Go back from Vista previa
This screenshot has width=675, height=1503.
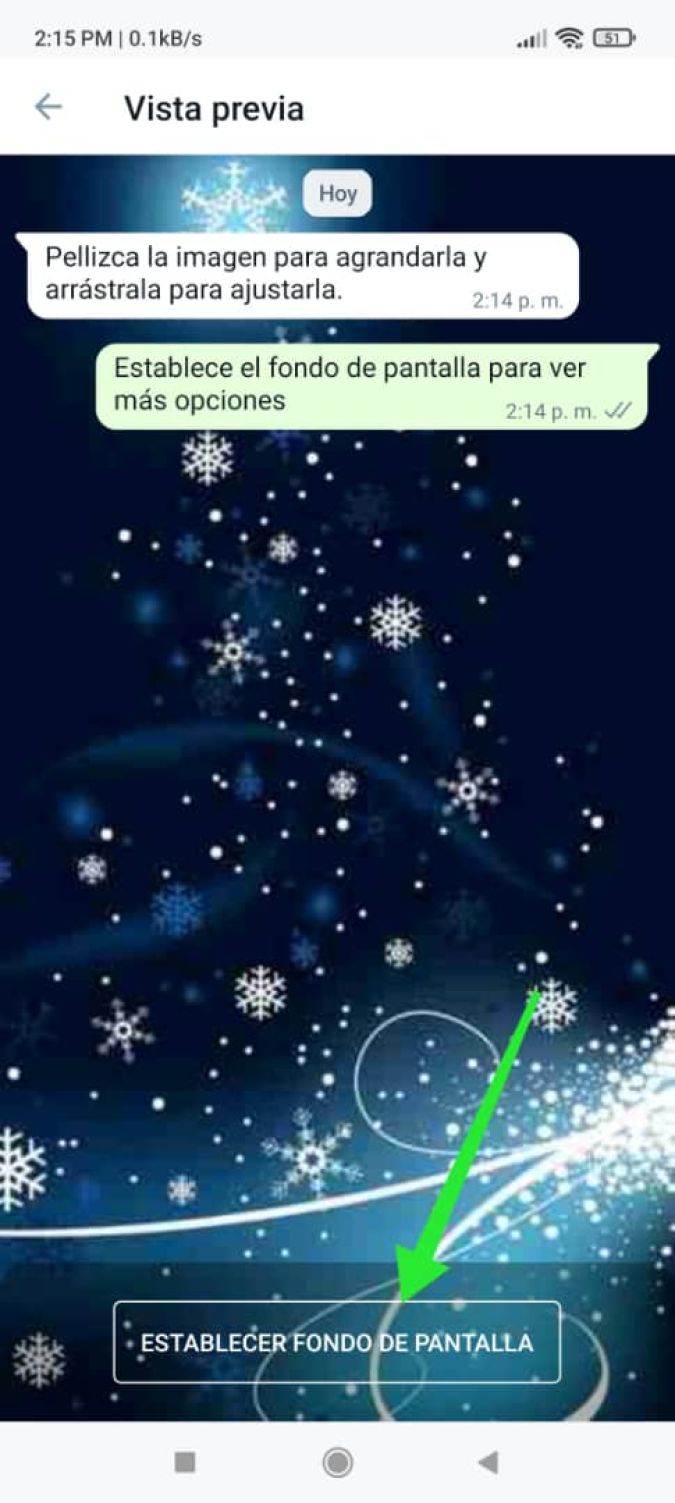[x=48, y=107]
